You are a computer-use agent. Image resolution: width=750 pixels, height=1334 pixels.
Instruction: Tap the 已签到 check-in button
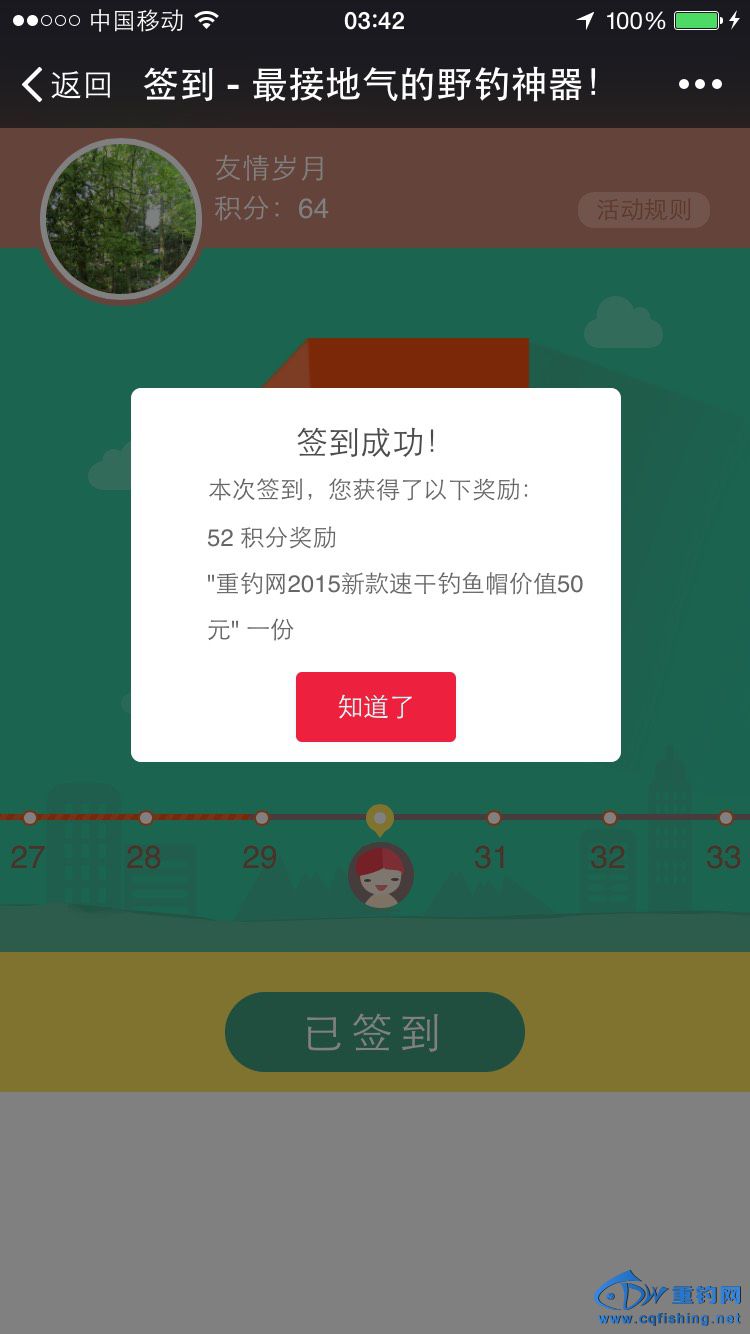(374, 1032)
